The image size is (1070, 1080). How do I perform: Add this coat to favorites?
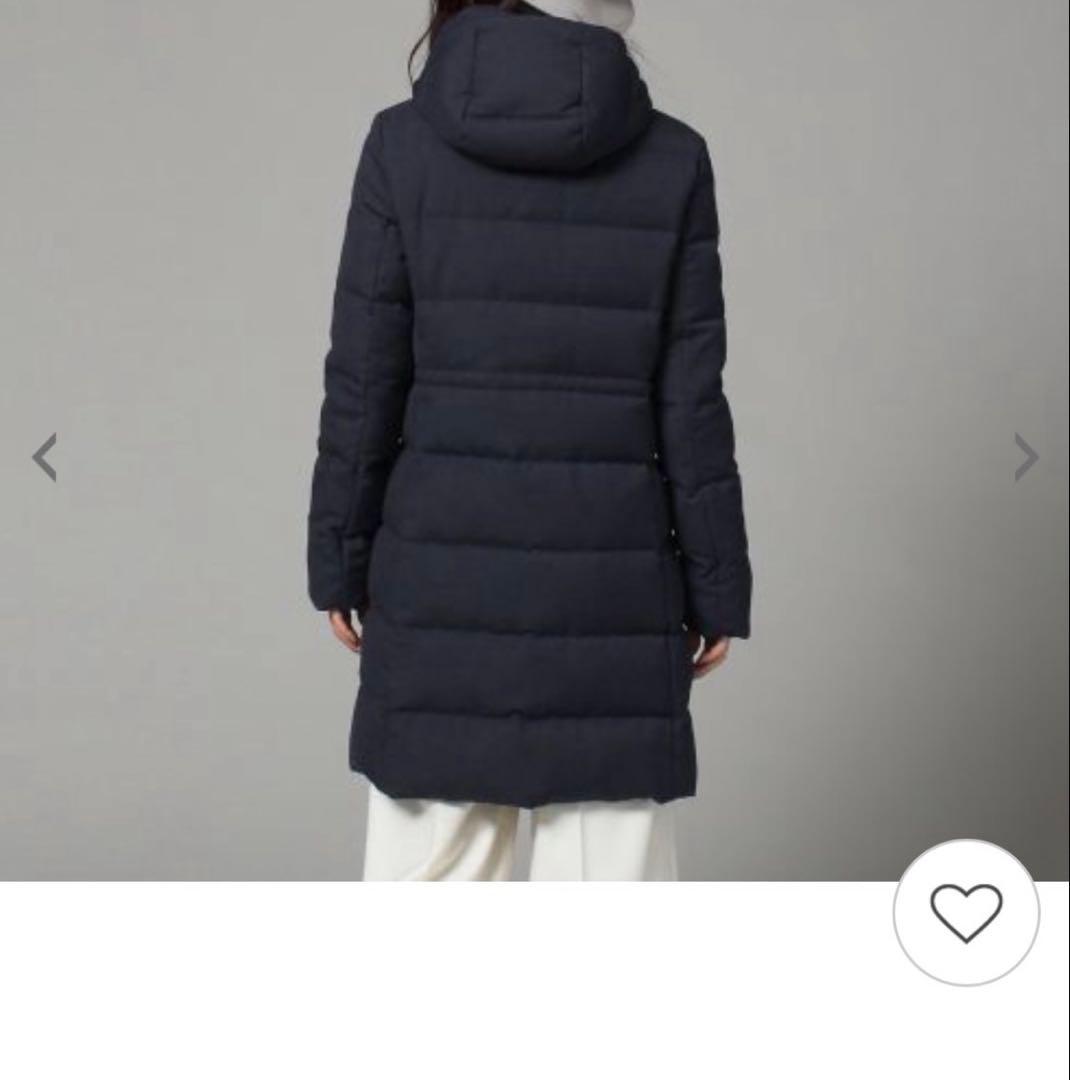tap(966, 913)
